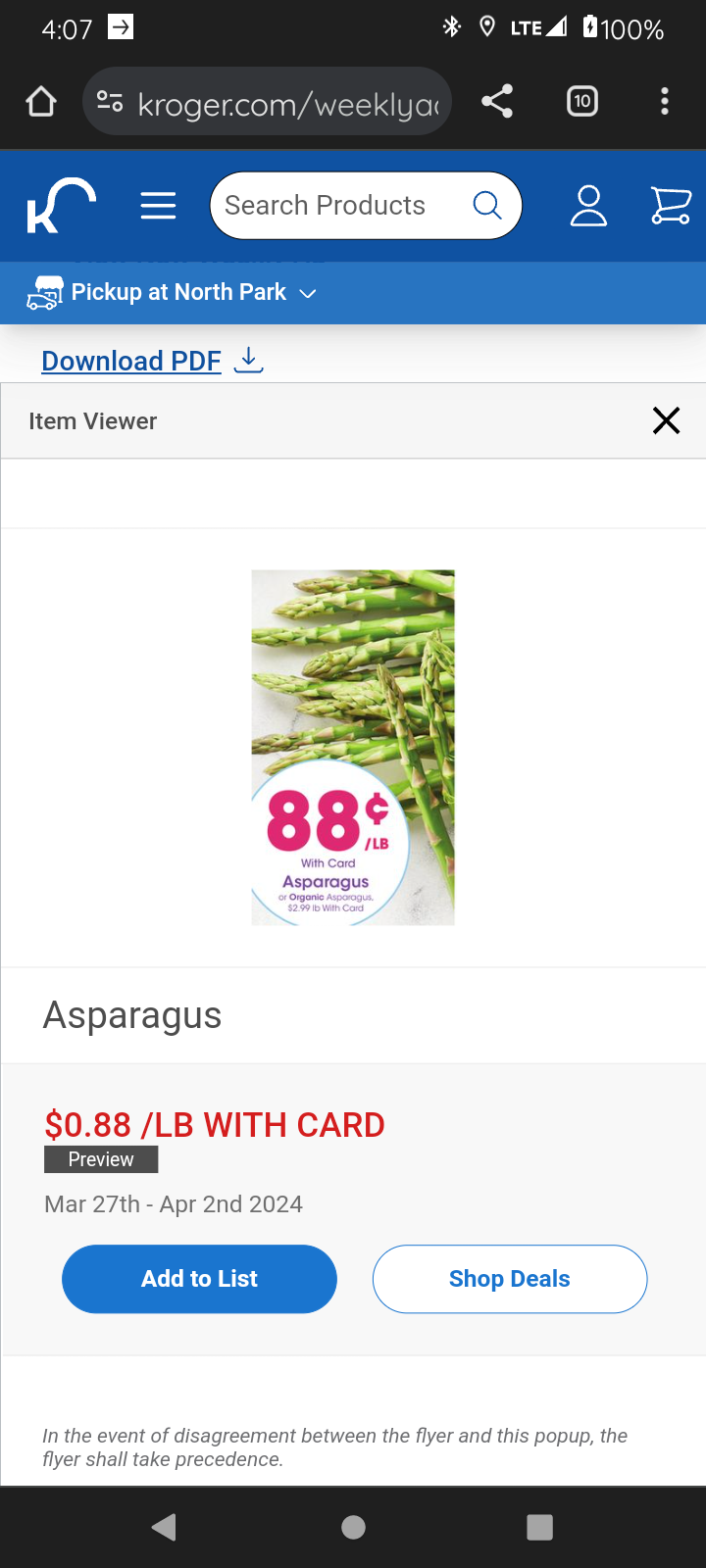This screenshot has width=706, height=1568.
Task: Select the account profile icon
Action: (x=588, y=206)
